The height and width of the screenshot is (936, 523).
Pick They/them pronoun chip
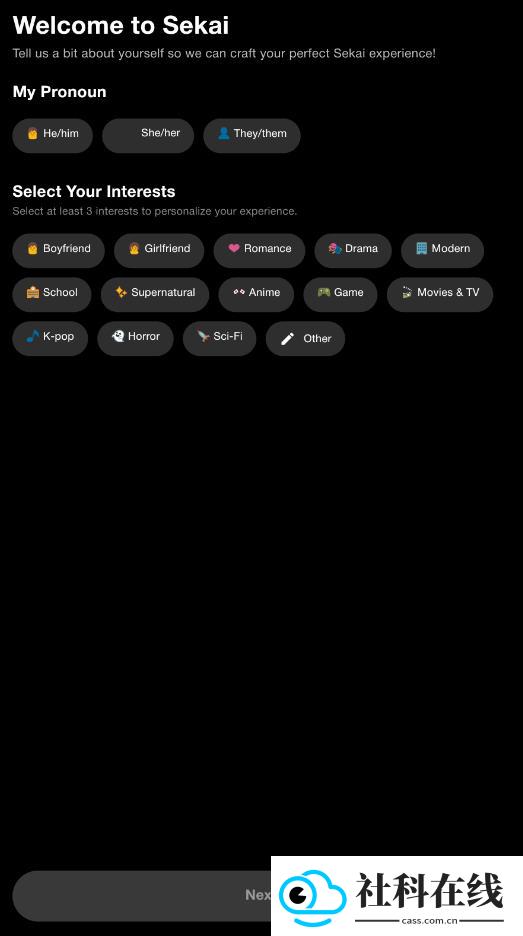pos(252,136)
